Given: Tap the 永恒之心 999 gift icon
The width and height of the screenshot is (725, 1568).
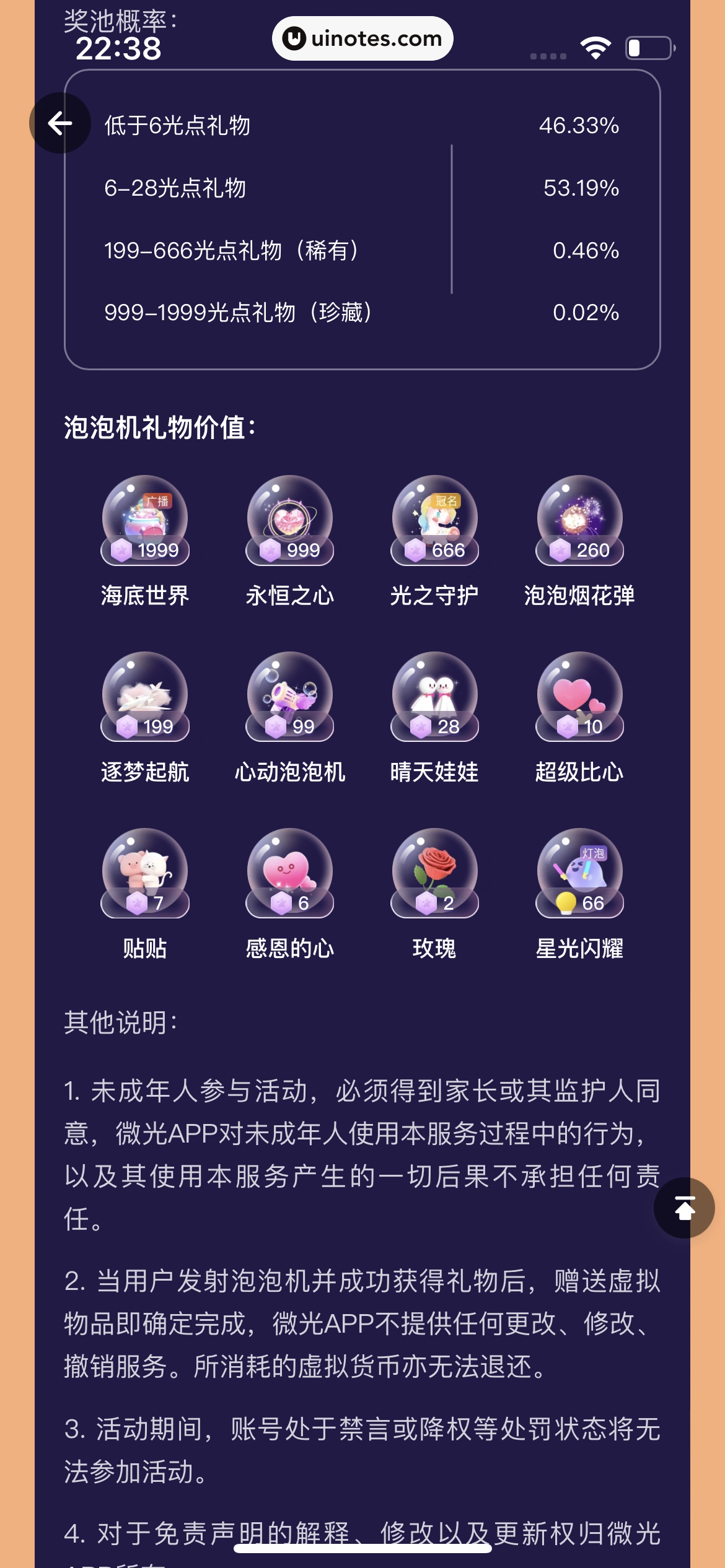Looking at the screenshot, I should pos(289,523).
